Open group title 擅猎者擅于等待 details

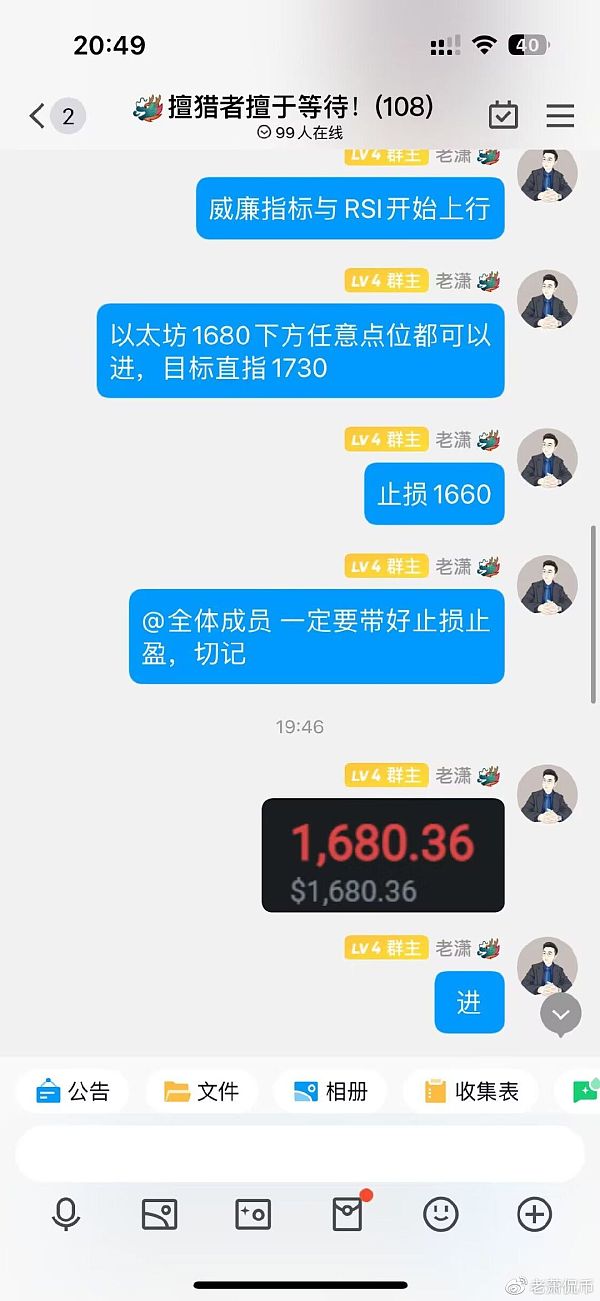click(299, 107)
